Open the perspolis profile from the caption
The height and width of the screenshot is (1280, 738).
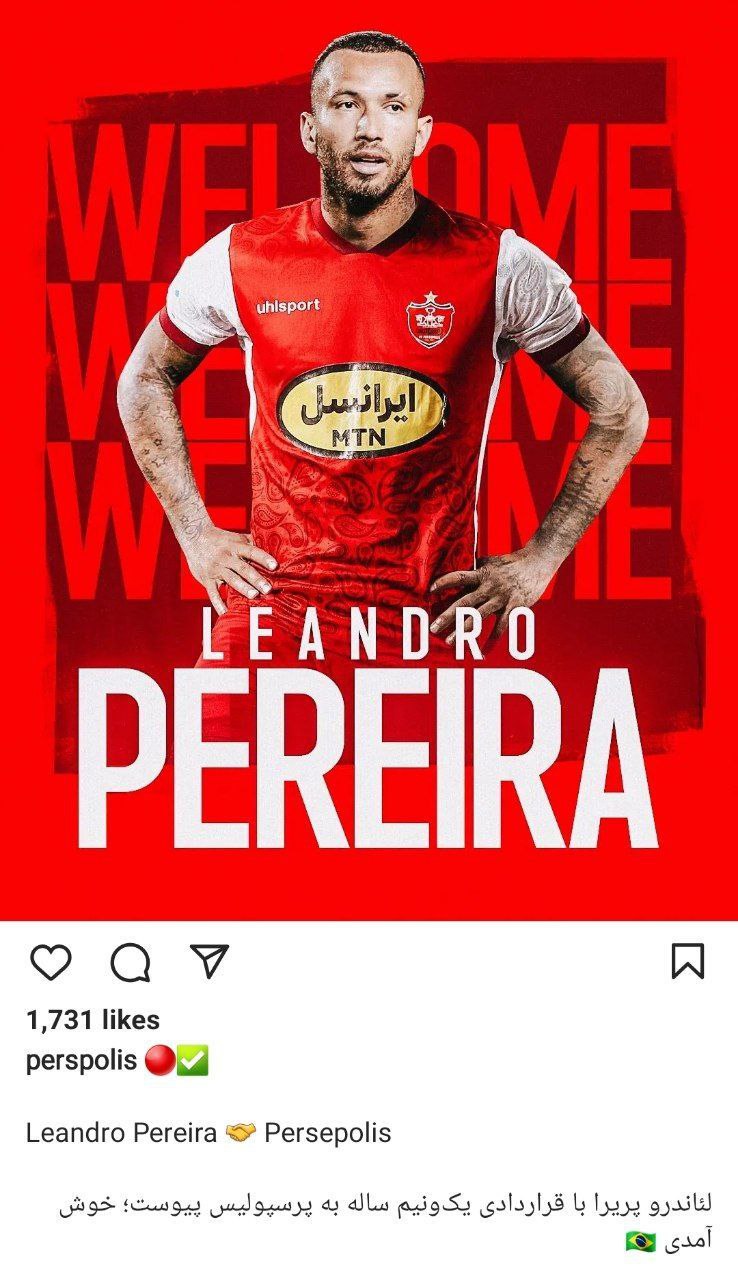click(81, 1061)
